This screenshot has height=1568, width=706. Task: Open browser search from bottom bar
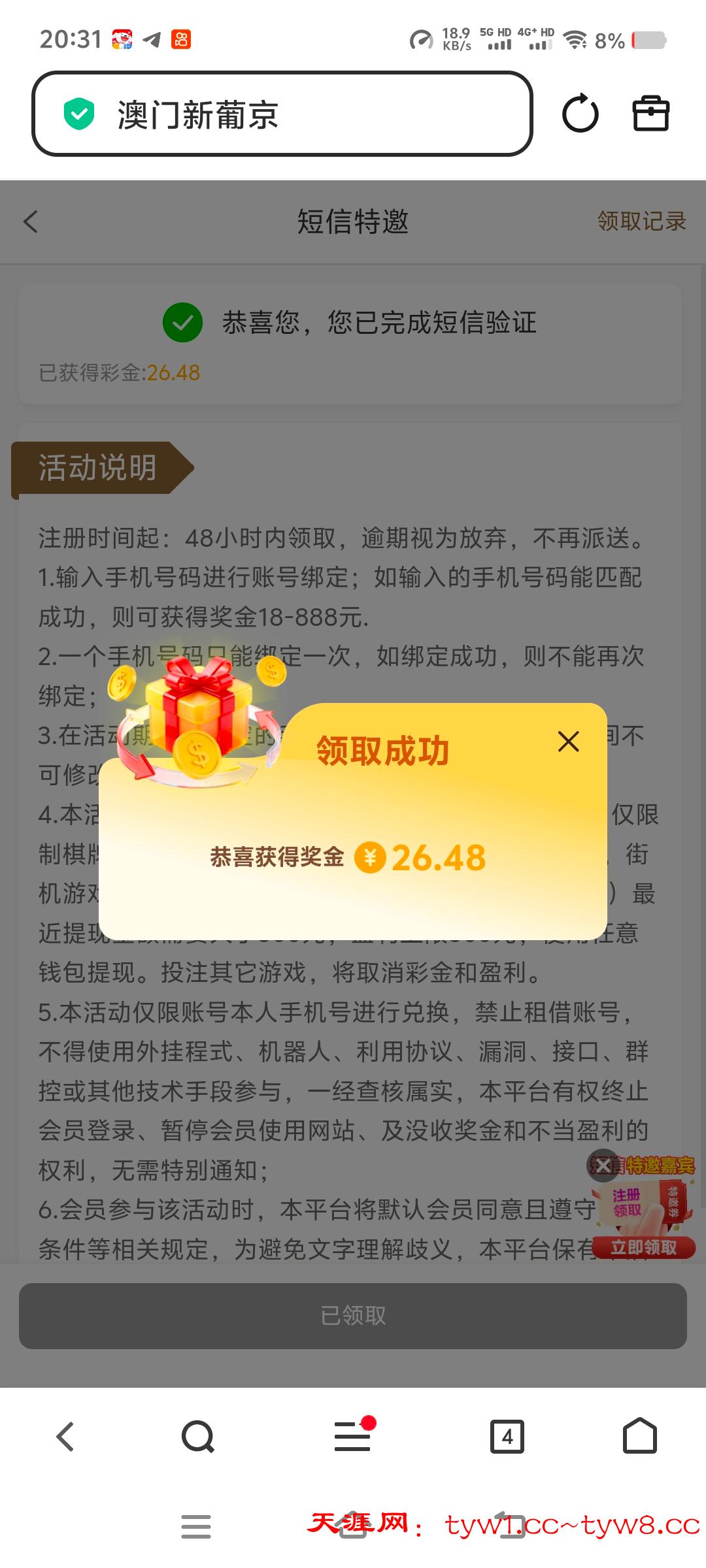[197, 1437]
